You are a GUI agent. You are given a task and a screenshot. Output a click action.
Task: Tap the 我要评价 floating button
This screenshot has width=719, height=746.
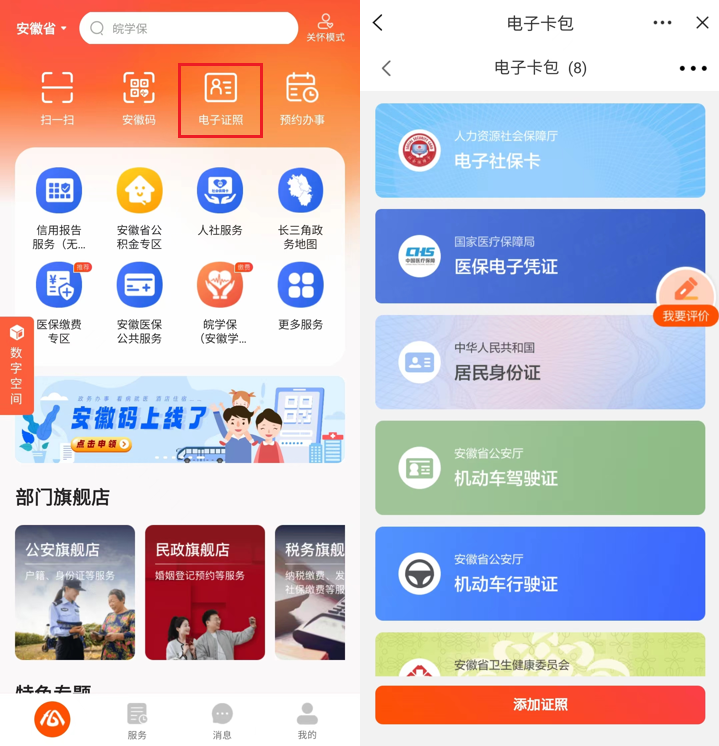[686, 298]
